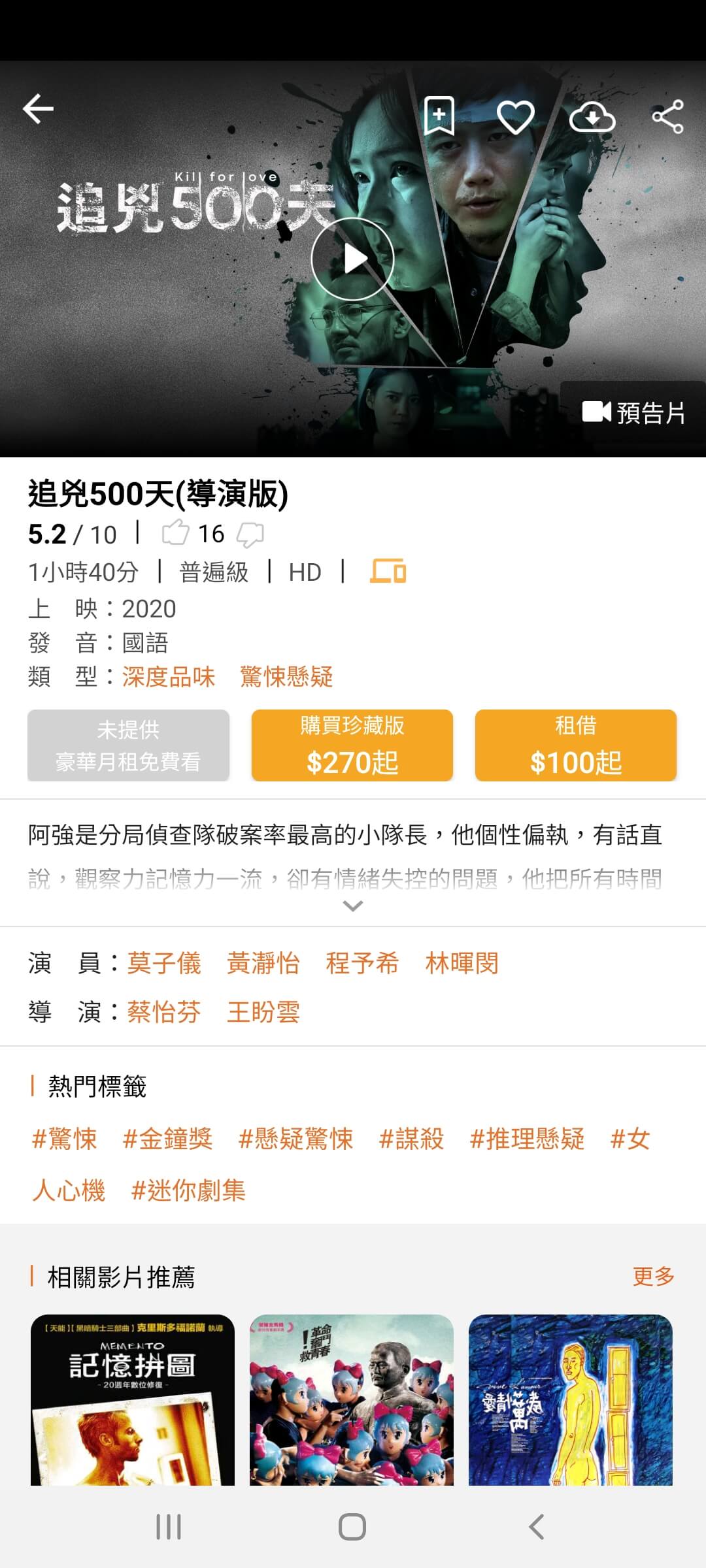The image size is (706, 1568).
Task: Expand the full synopsis with the chevron
Action: [352, 905]
